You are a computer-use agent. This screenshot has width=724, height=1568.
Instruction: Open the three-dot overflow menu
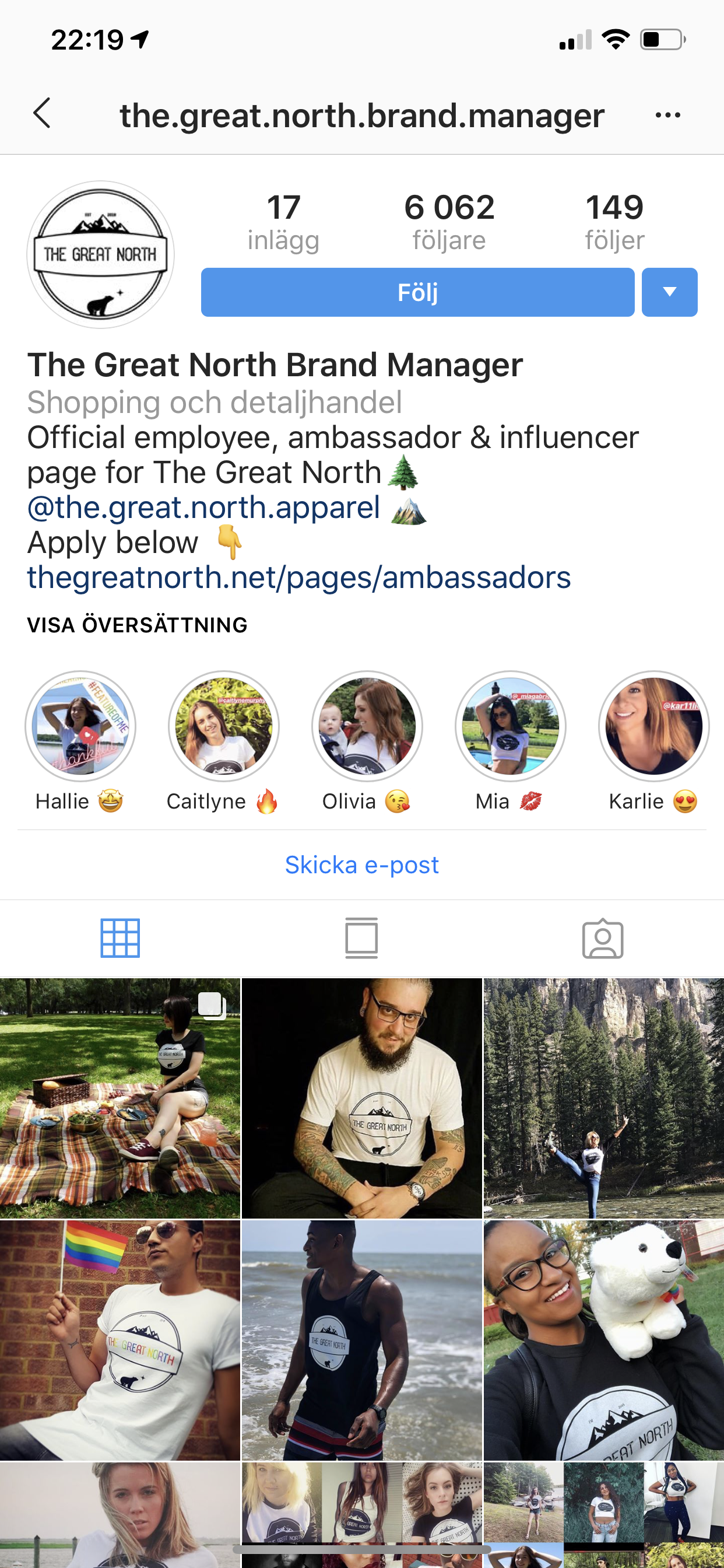(667, 114)
